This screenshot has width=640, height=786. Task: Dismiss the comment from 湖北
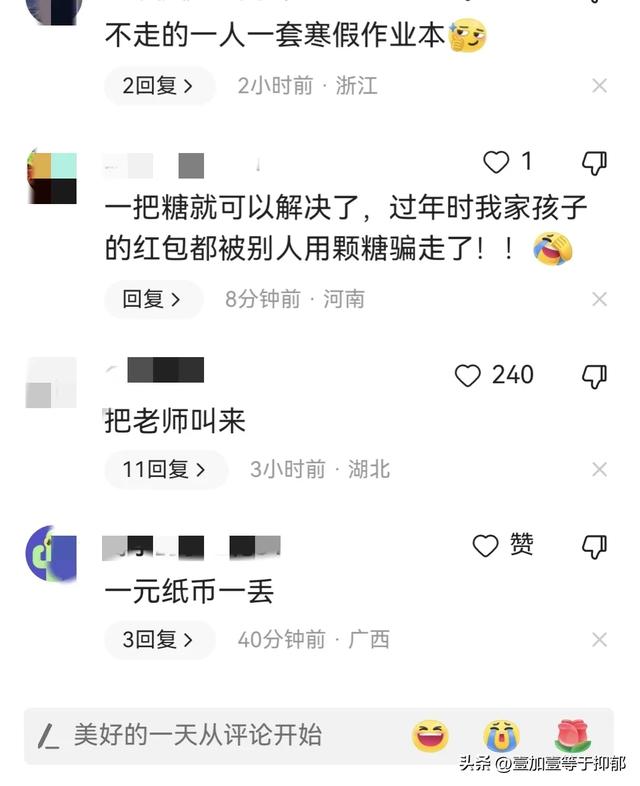pyautogui.click(x=599, y=469)
